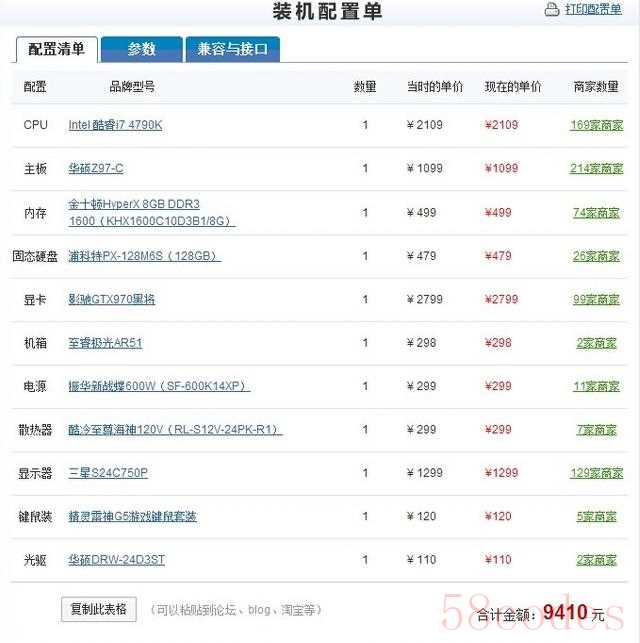Open the 振华新战蝶600W power supply link
The height and width of the screenshot is (643, 640).
coord(159,386)
